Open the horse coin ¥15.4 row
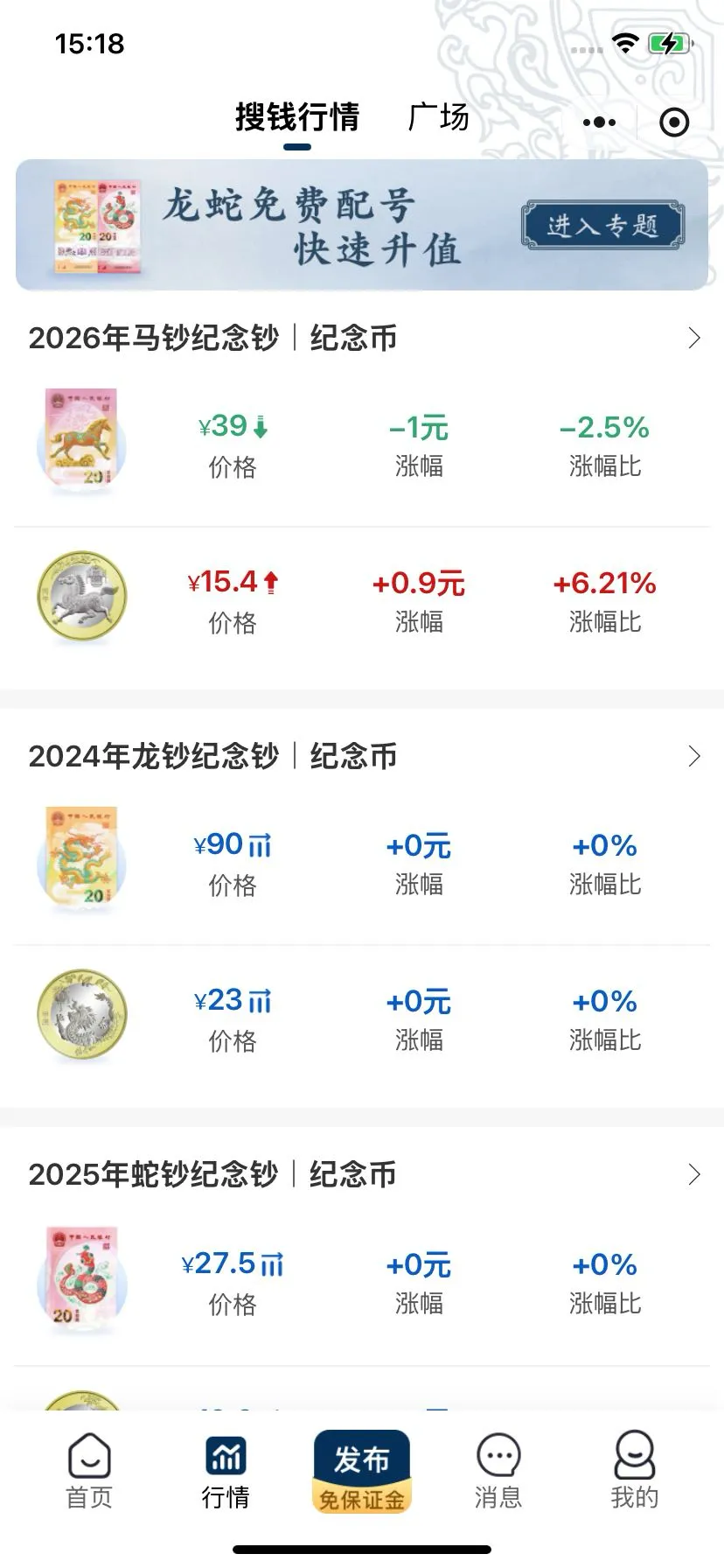 pyautogui.click(x=362, y=600)
